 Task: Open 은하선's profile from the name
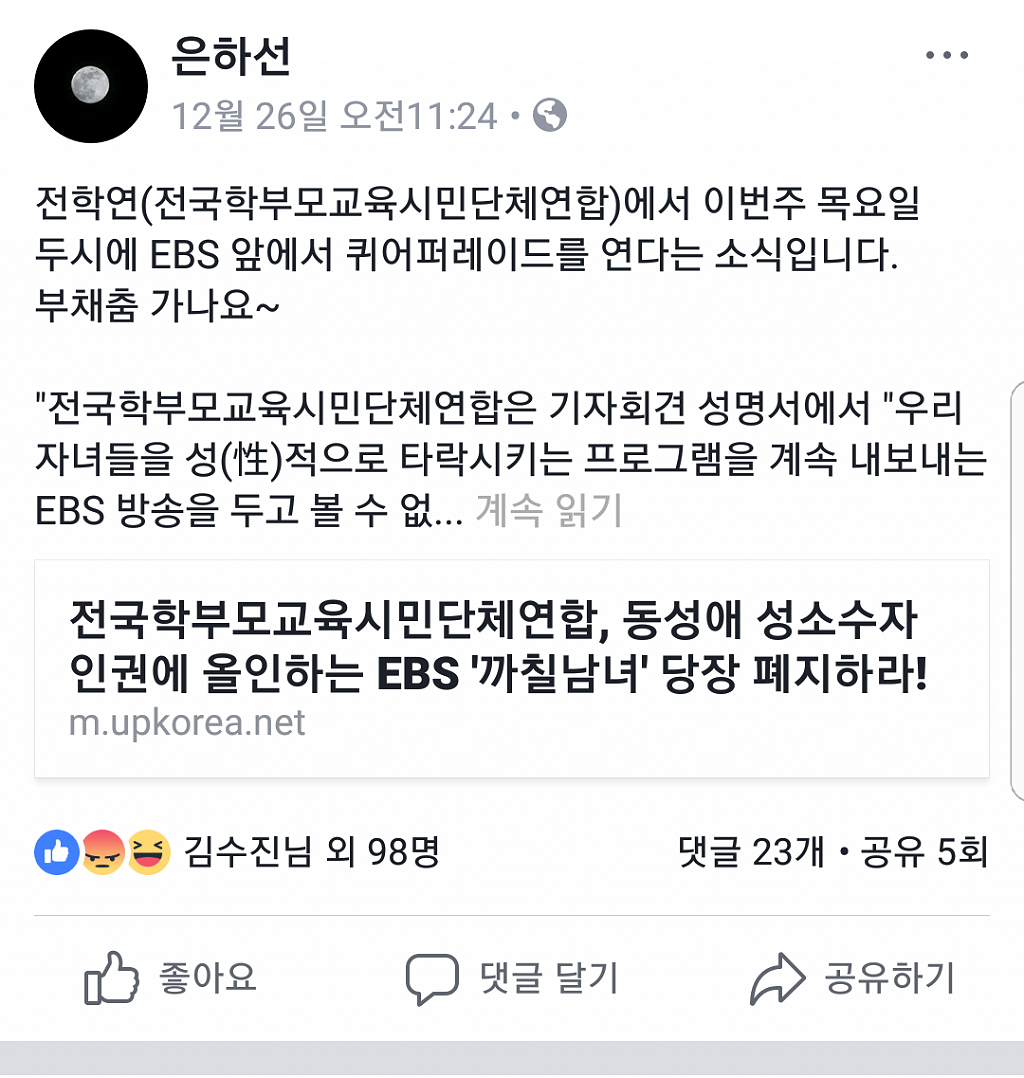pos(231,58)
